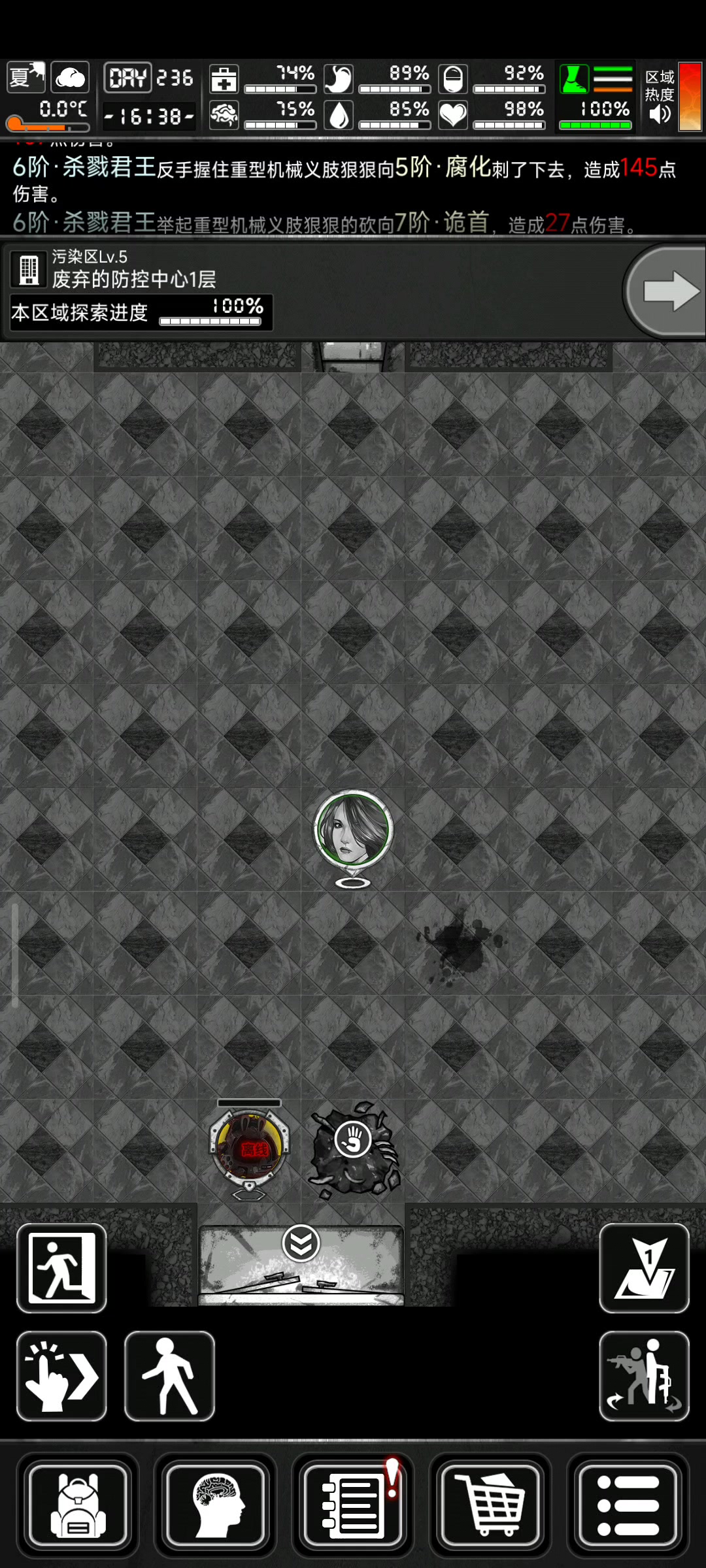Open the backpack inventory
This screenshot has height=1568, width=706.
coord(78,1505)
